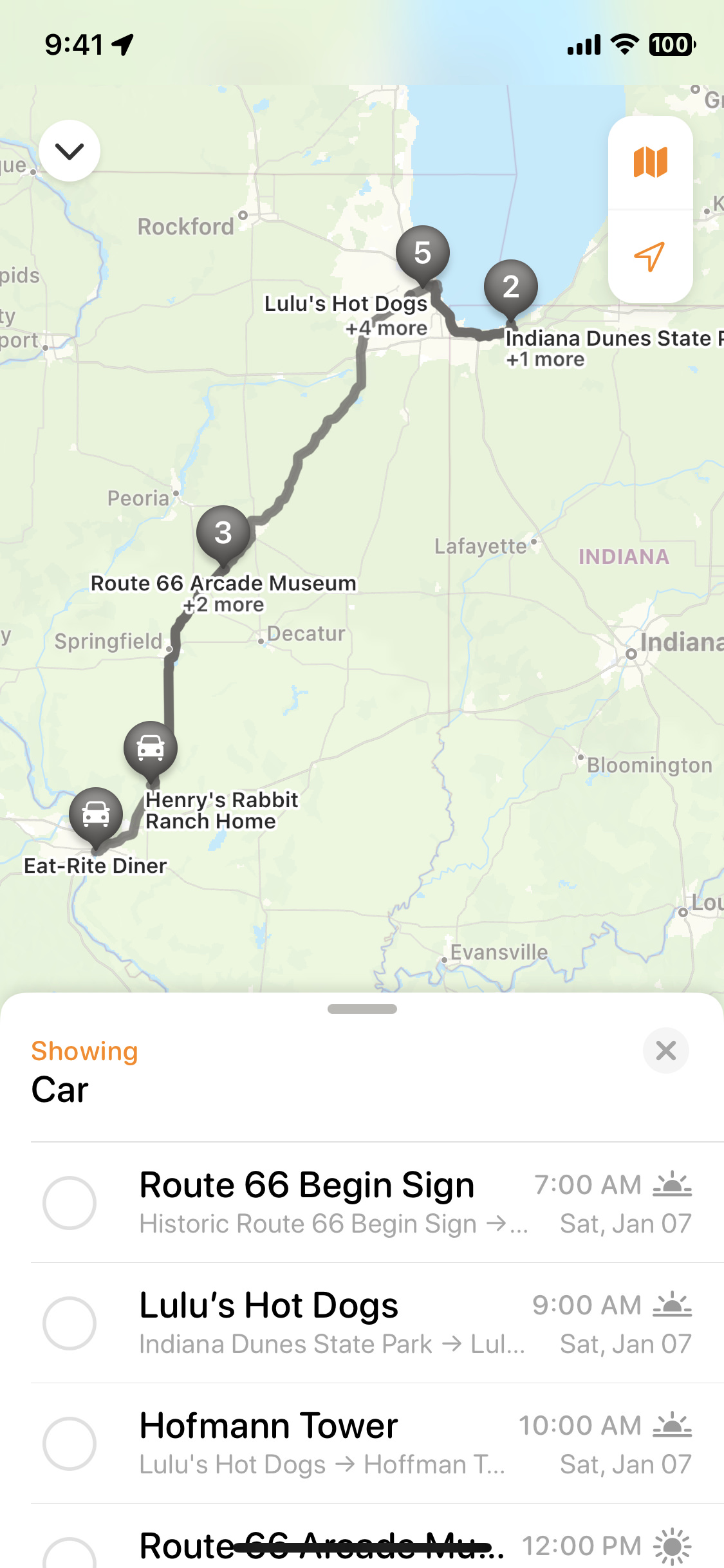Open the Hofmann Tower trip segment
The width and height of the screenshot is (724, 1568).
[335, 1444]
